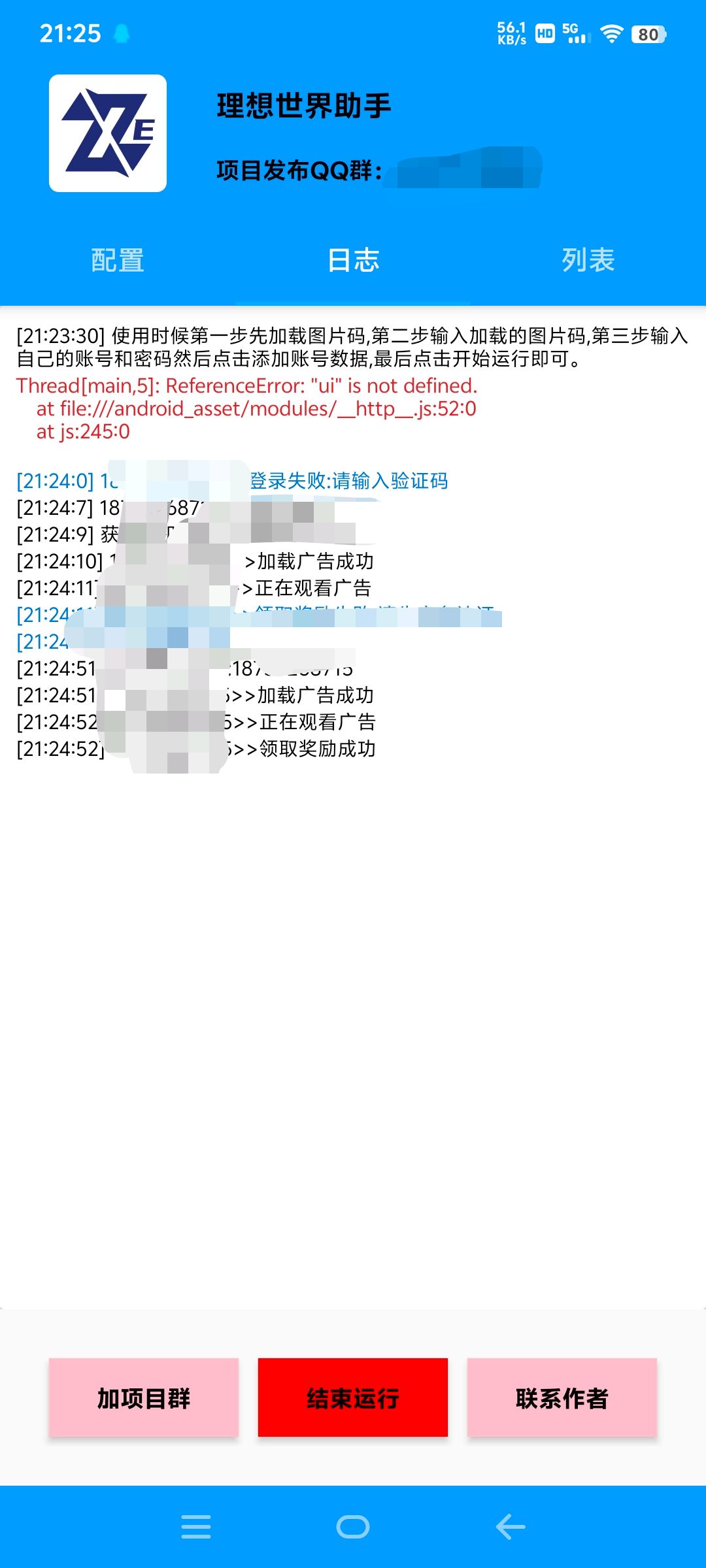Image resolution: width=706 pixels, height=1568 pixels.
Task: Select the 日志 tab
Action: coord(353,260)
